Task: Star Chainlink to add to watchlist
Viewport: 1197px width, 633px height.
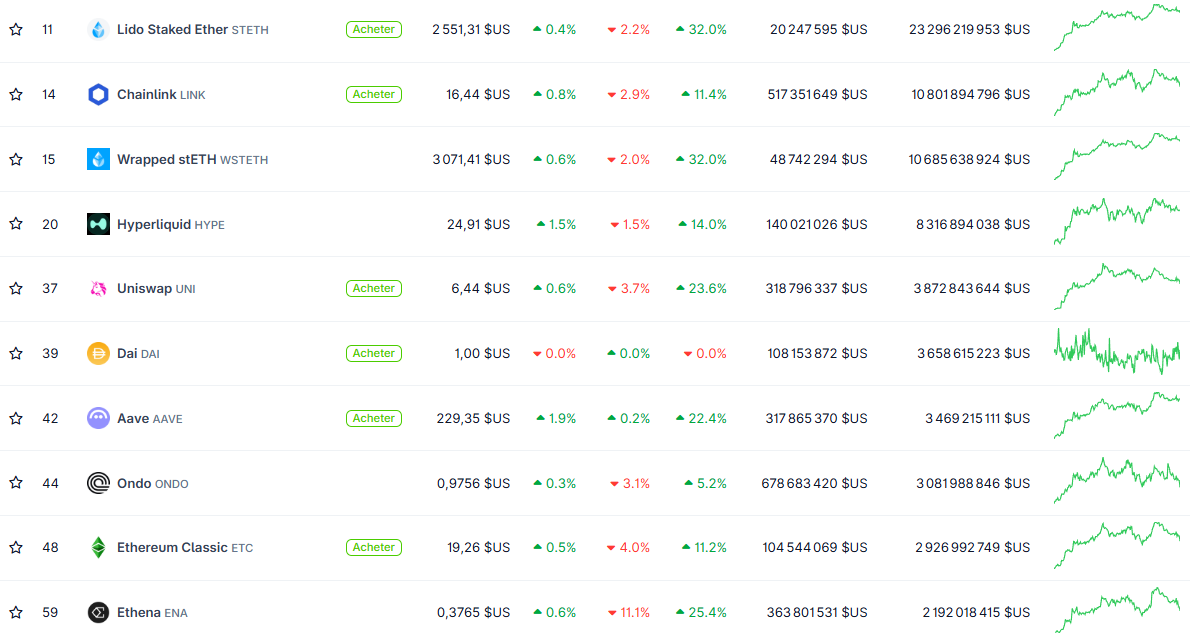Action: click(16, 94)
